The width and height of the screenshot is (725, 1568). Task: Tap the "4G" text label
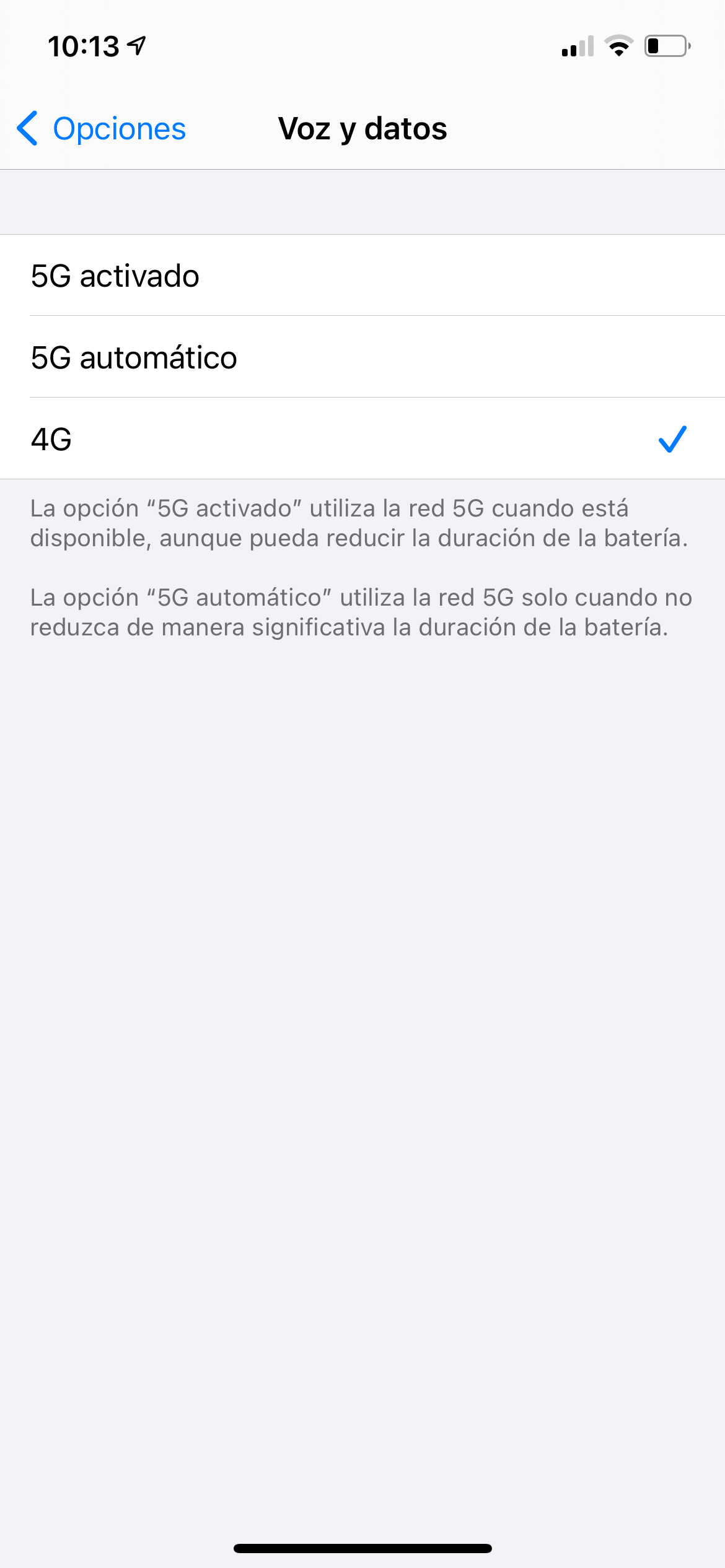[x=50, y=440]
